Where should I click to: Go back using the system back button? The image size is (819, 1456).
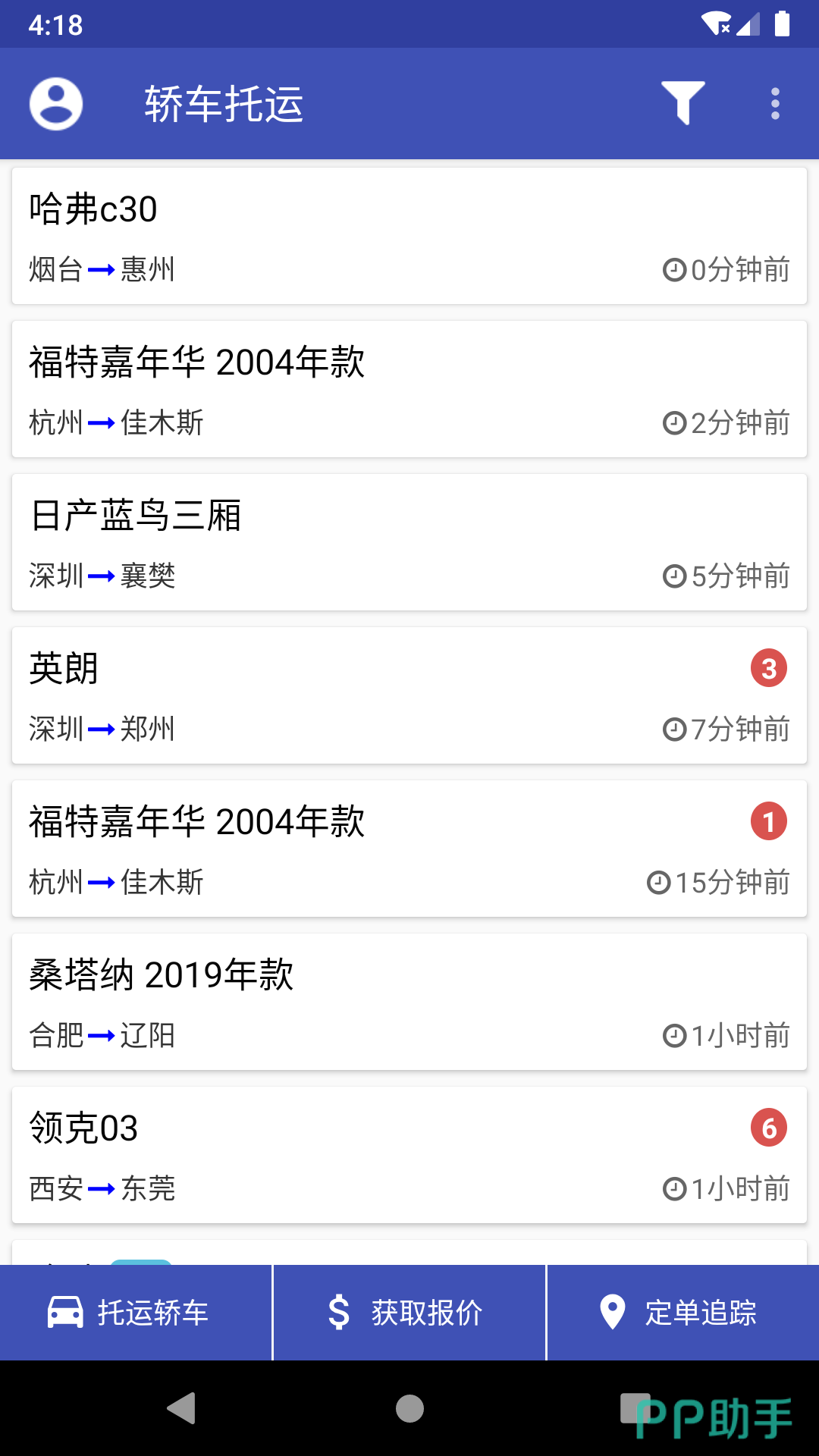pyautogui.click(x=182, y=1409)
